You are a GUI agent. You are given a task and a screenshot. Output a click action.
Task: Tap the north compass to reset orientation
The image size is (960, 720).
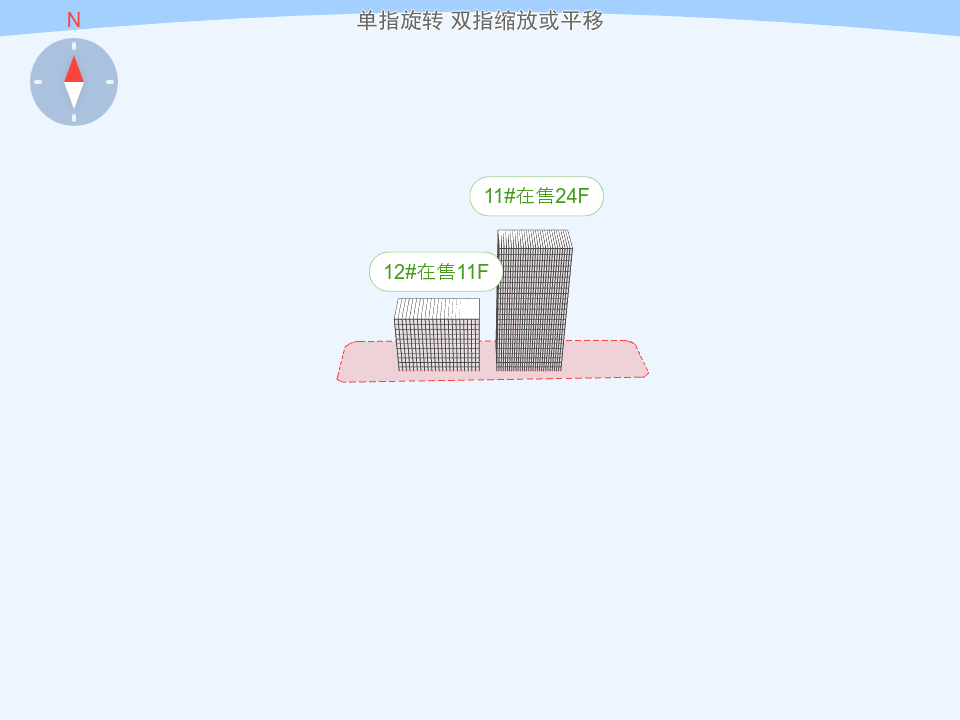coord(74,82)
